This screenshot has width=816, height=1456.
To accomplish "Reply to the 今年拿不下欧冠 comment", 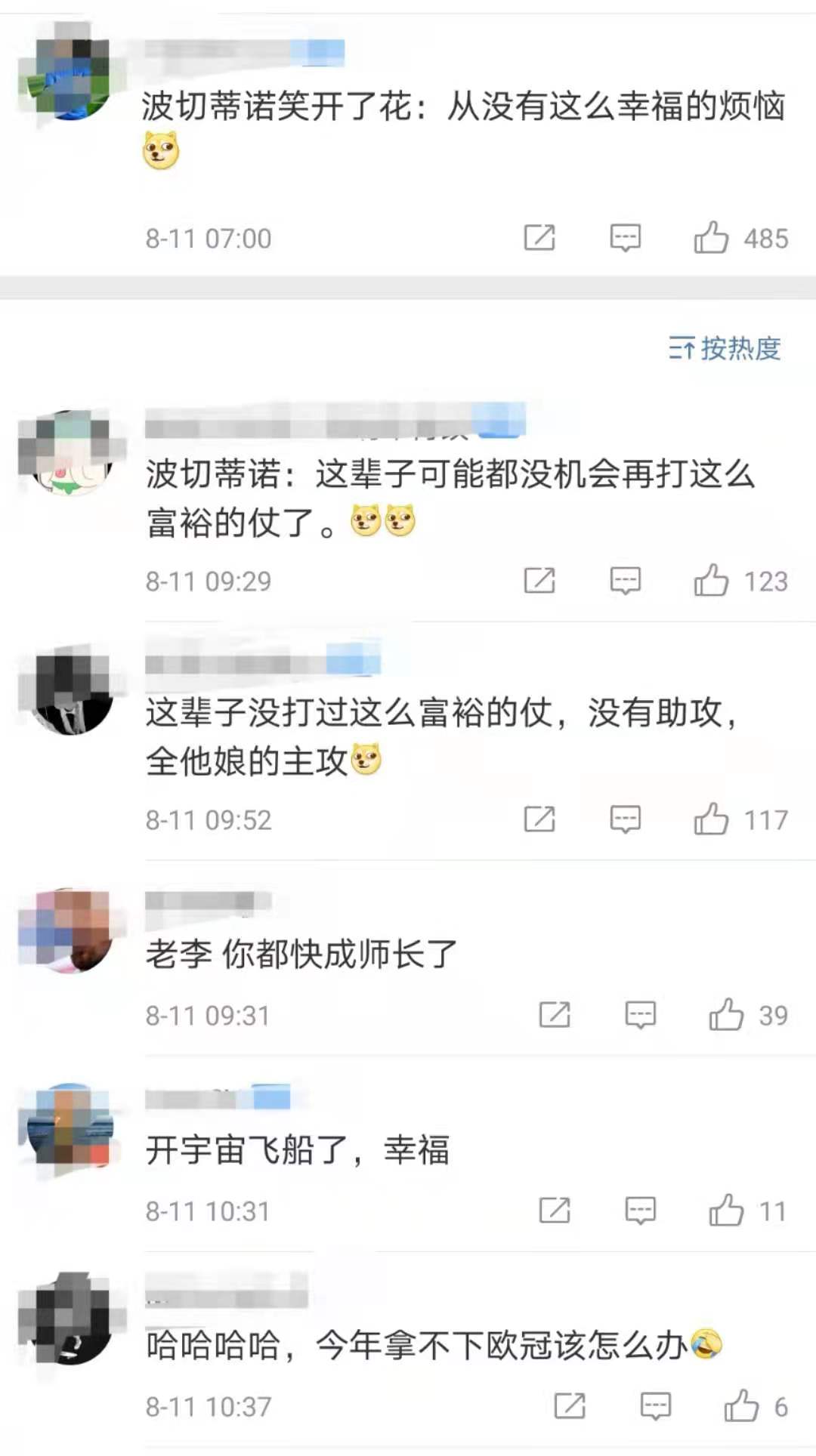I will (x=655, y=1406).
